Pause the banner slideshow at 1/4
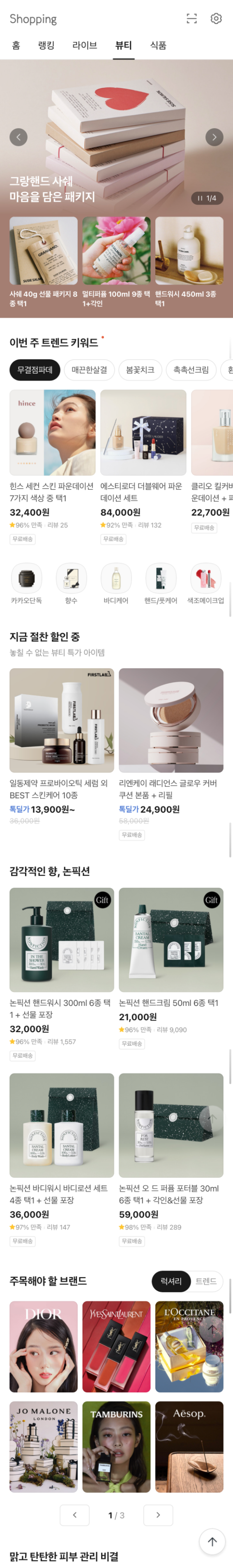 [200, 198]
